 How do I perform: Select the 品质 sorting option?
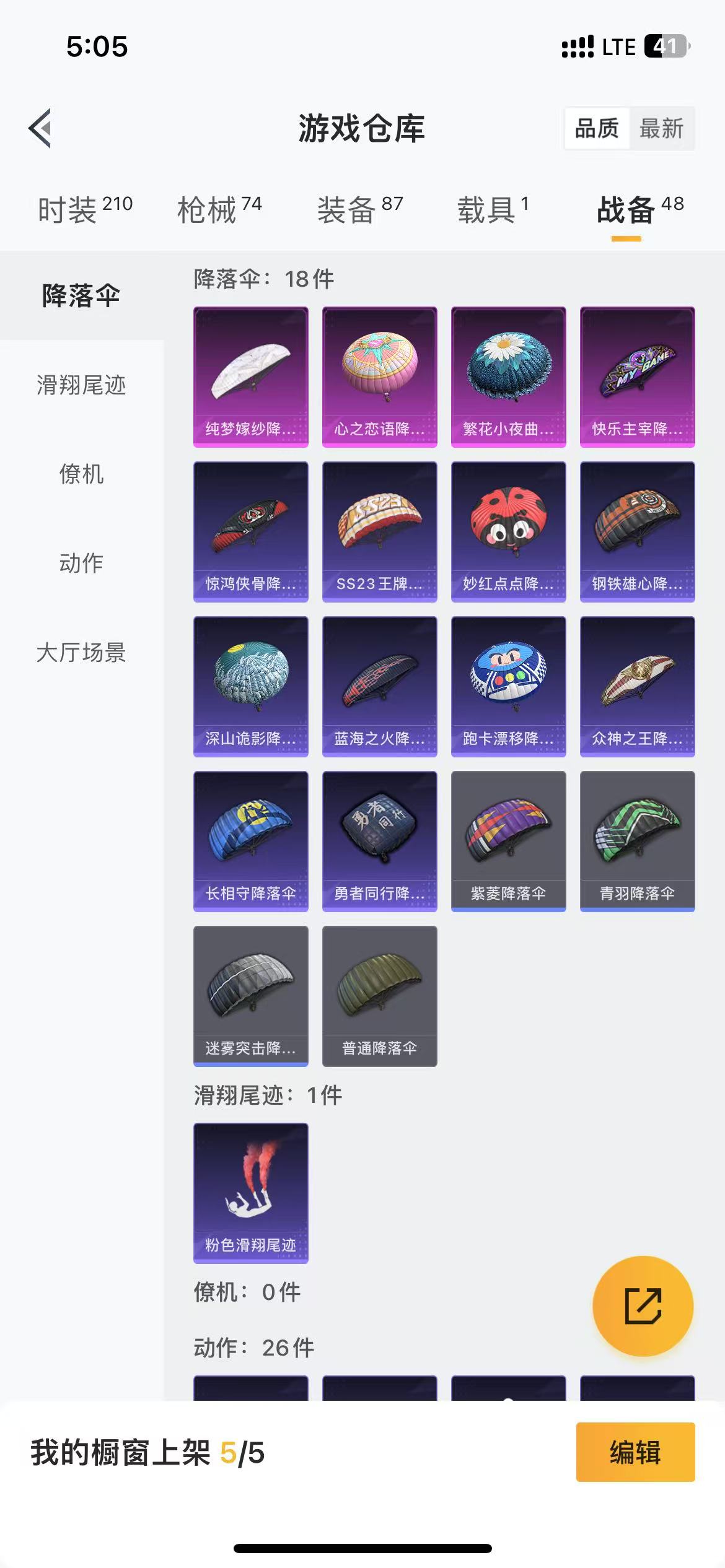pyautogui.click(x=597, y=129)
